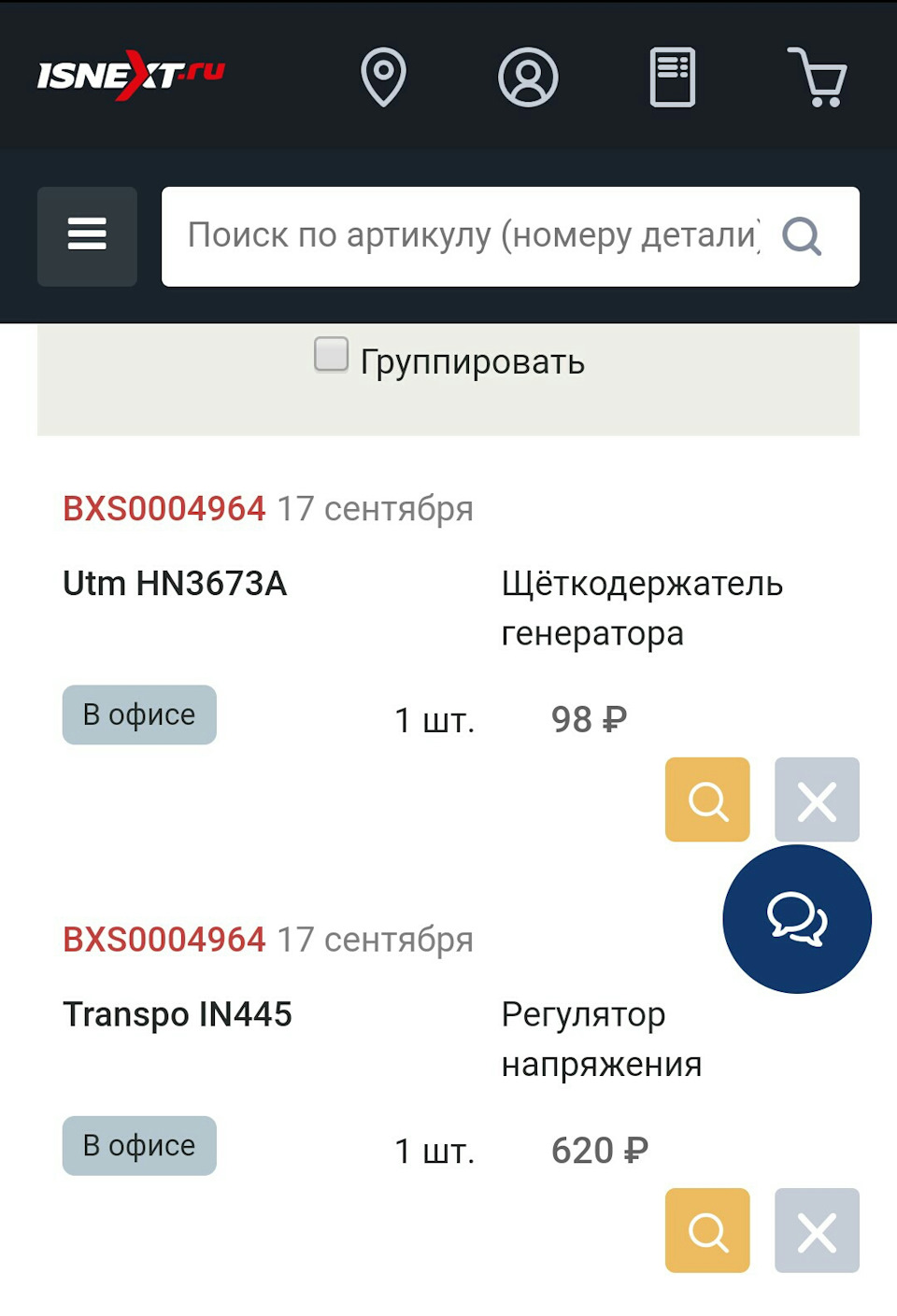Screen dimensions: 897x1316
Task: Open the hamburger navigation menu
Action: [x=87, y=236]
